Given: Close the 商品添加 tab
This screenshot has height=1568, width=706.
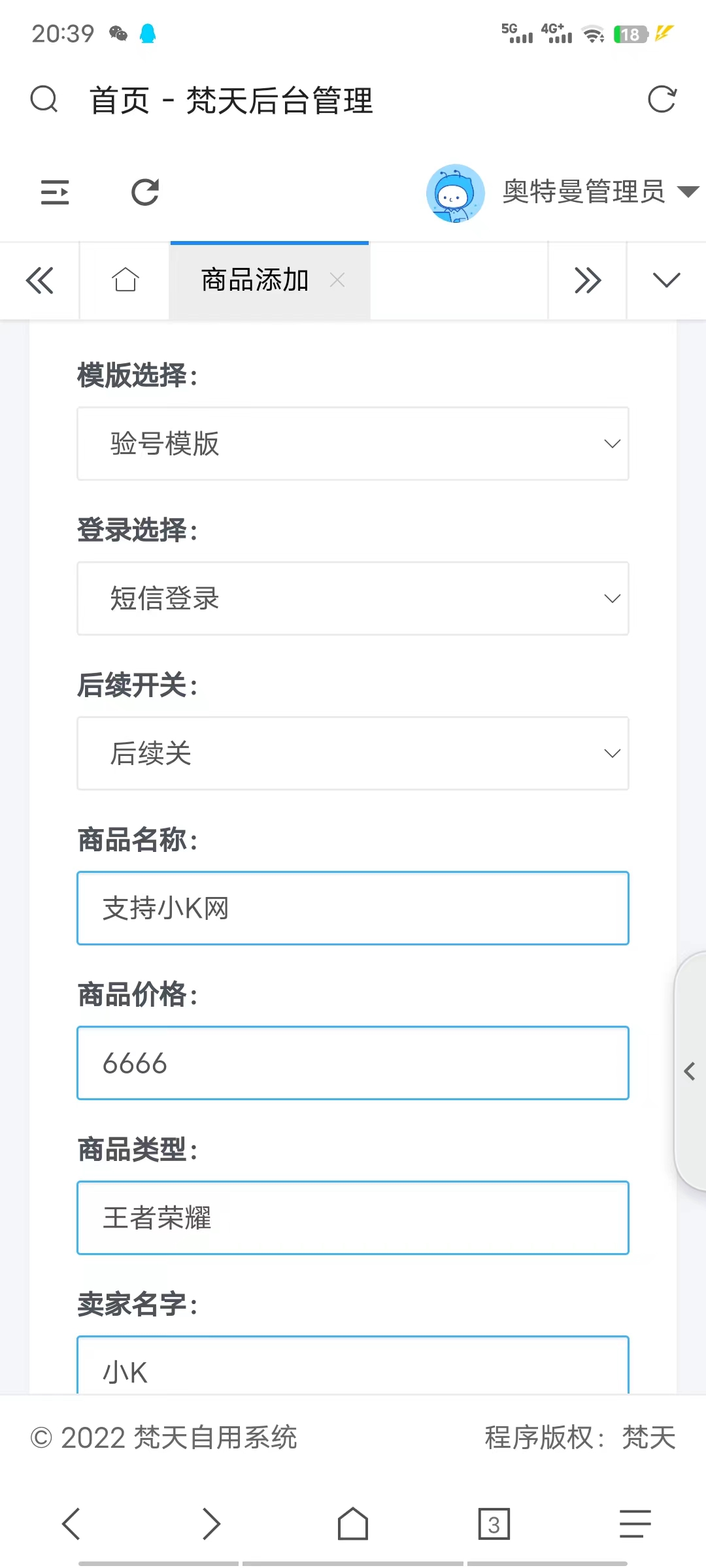Looking at the screenshot, I should [x=337, y=280].
